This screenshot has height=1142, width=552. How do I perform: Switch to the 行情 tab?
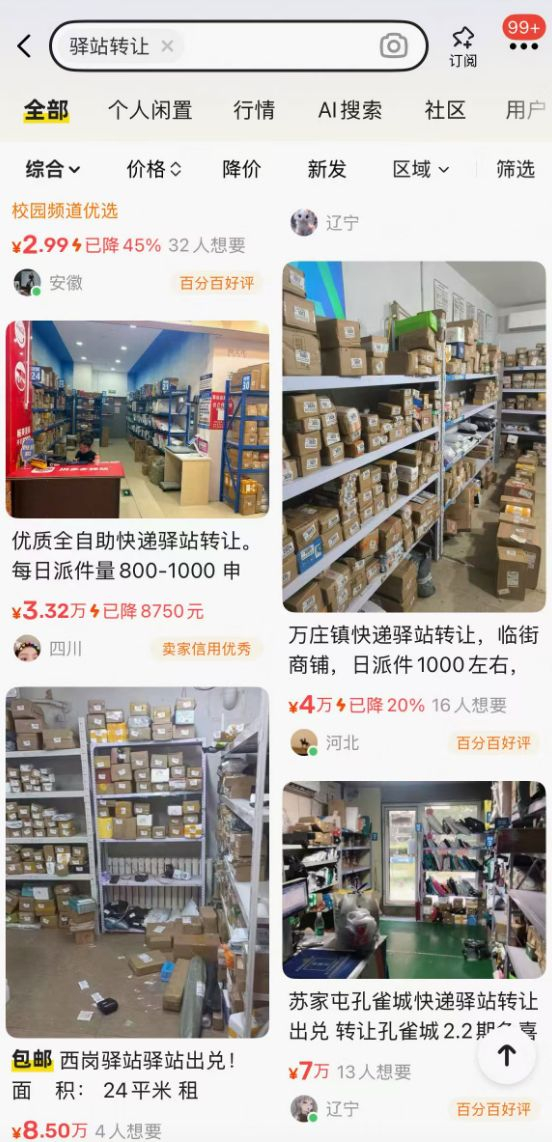tap(254, 110)
